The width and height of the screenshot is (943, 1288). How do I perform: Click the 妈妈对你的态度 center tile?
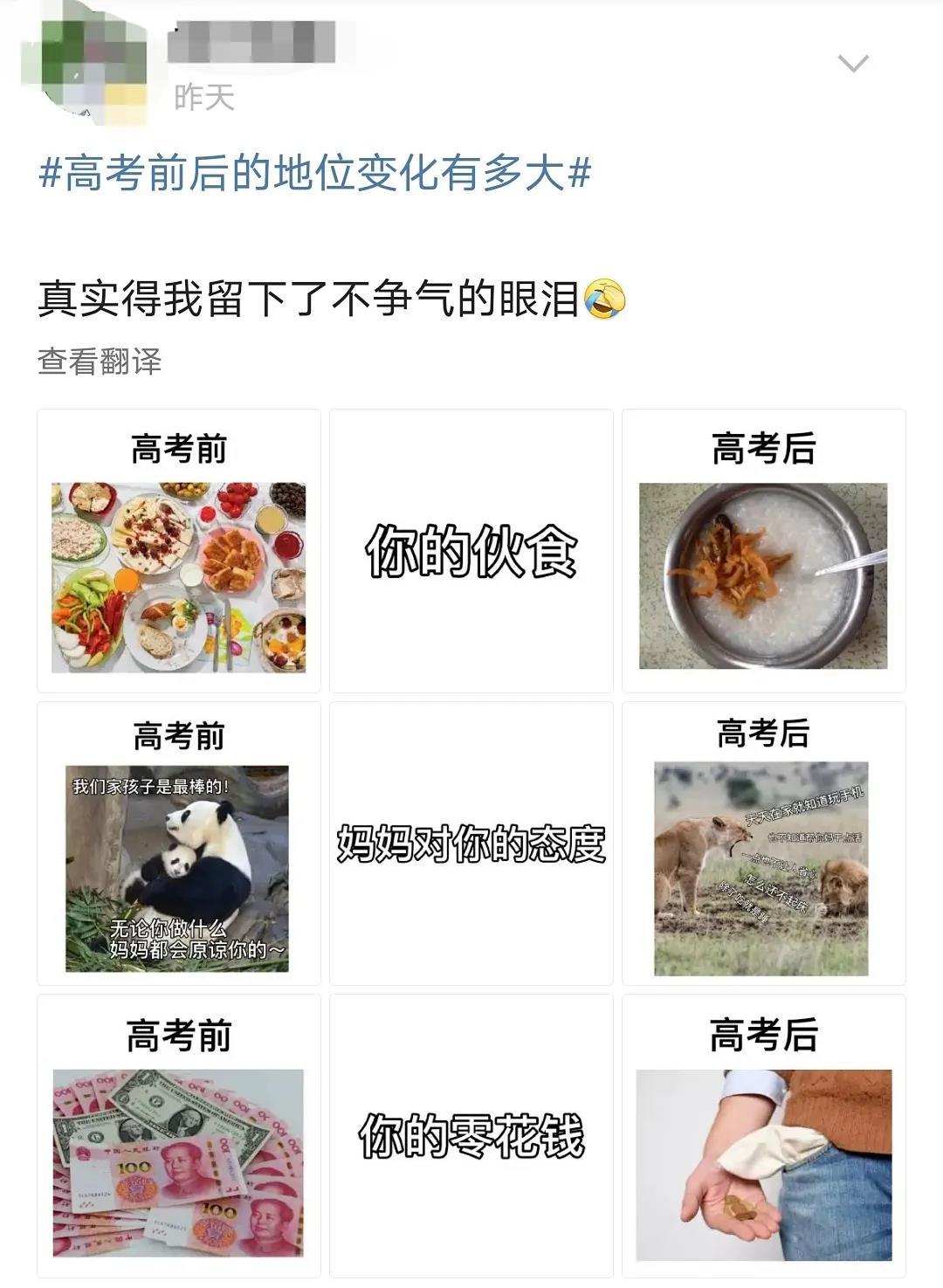471,841
